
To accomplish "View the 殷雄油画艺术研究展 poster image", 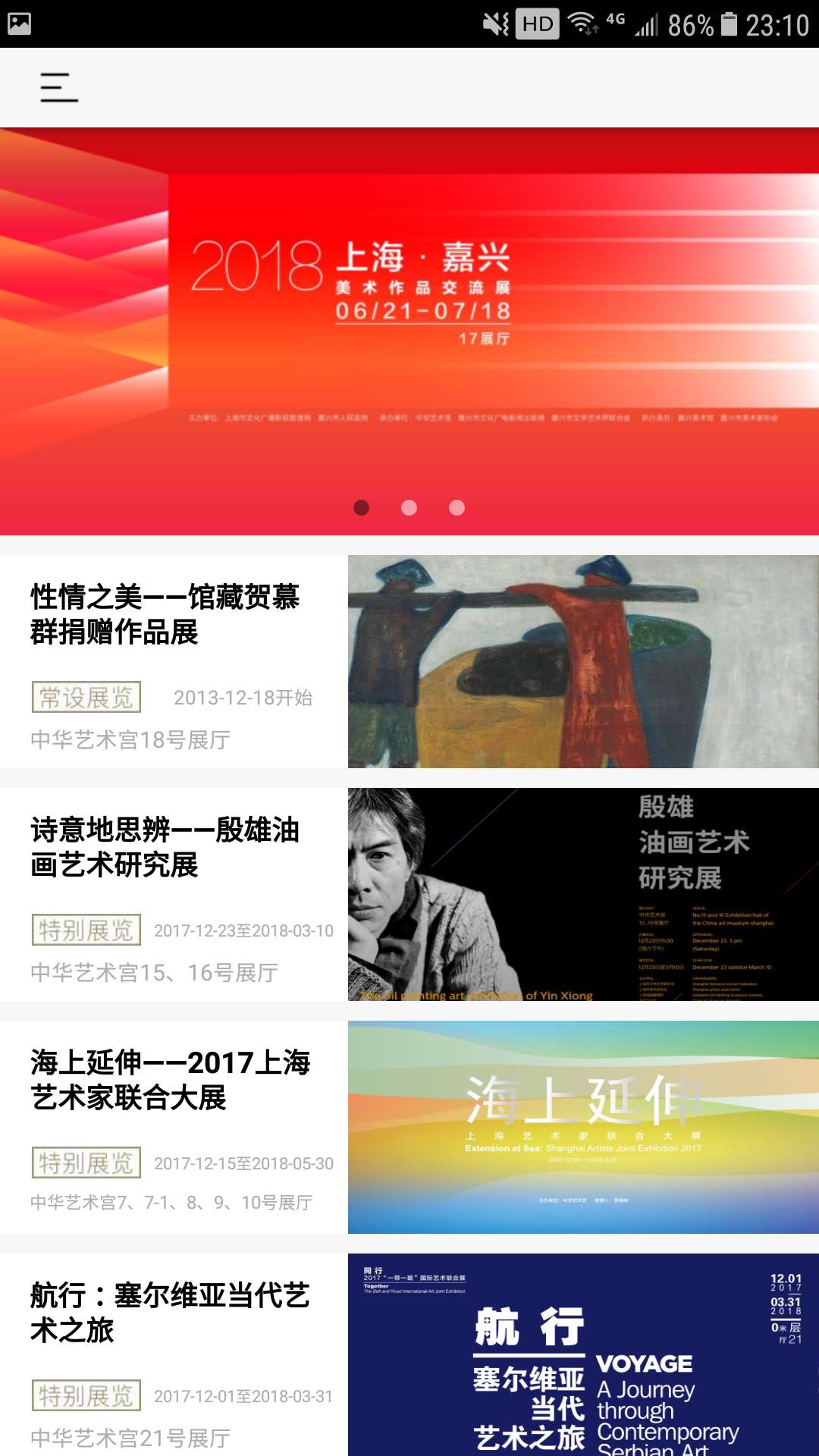I will pos(582,894).
